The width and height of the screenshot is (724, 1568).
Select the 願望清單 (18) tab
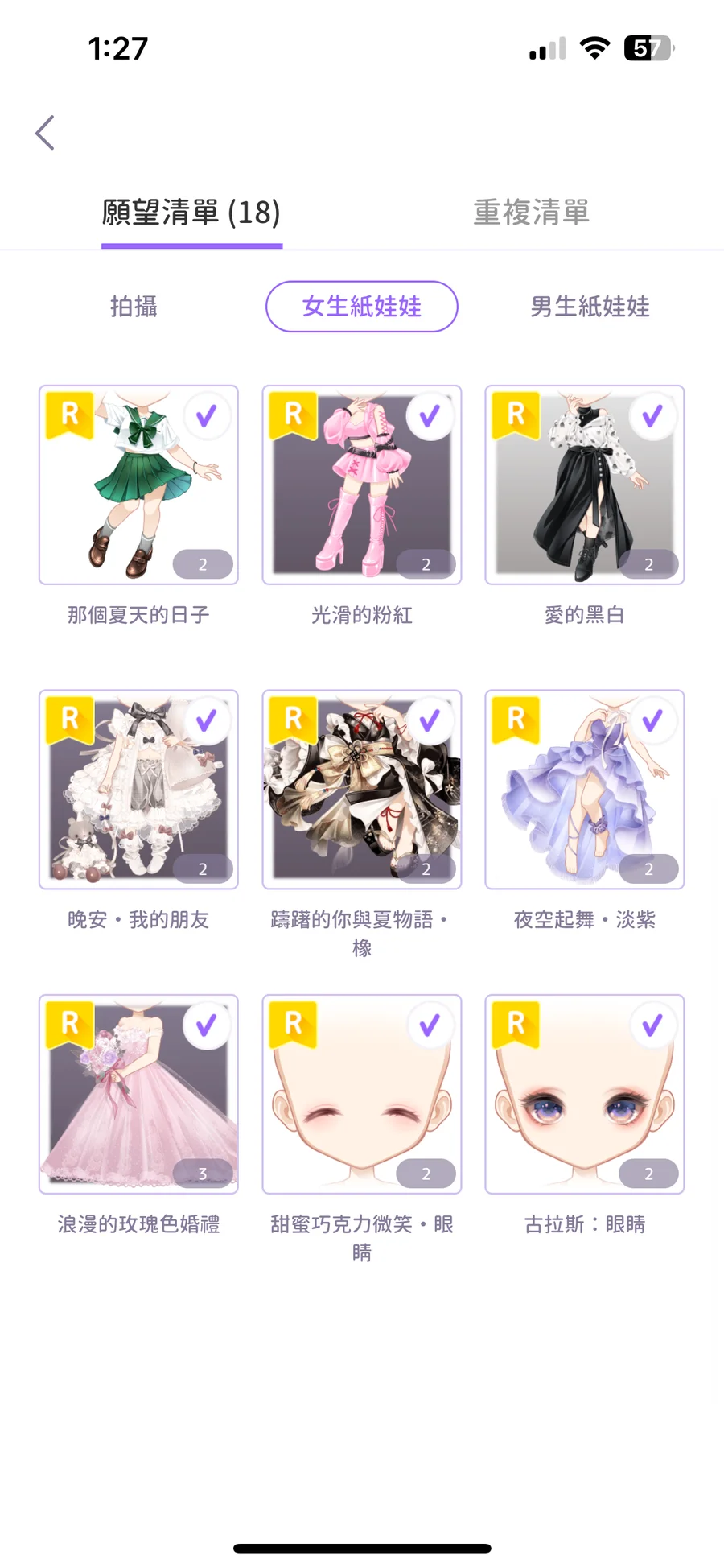tap(191, 213)
